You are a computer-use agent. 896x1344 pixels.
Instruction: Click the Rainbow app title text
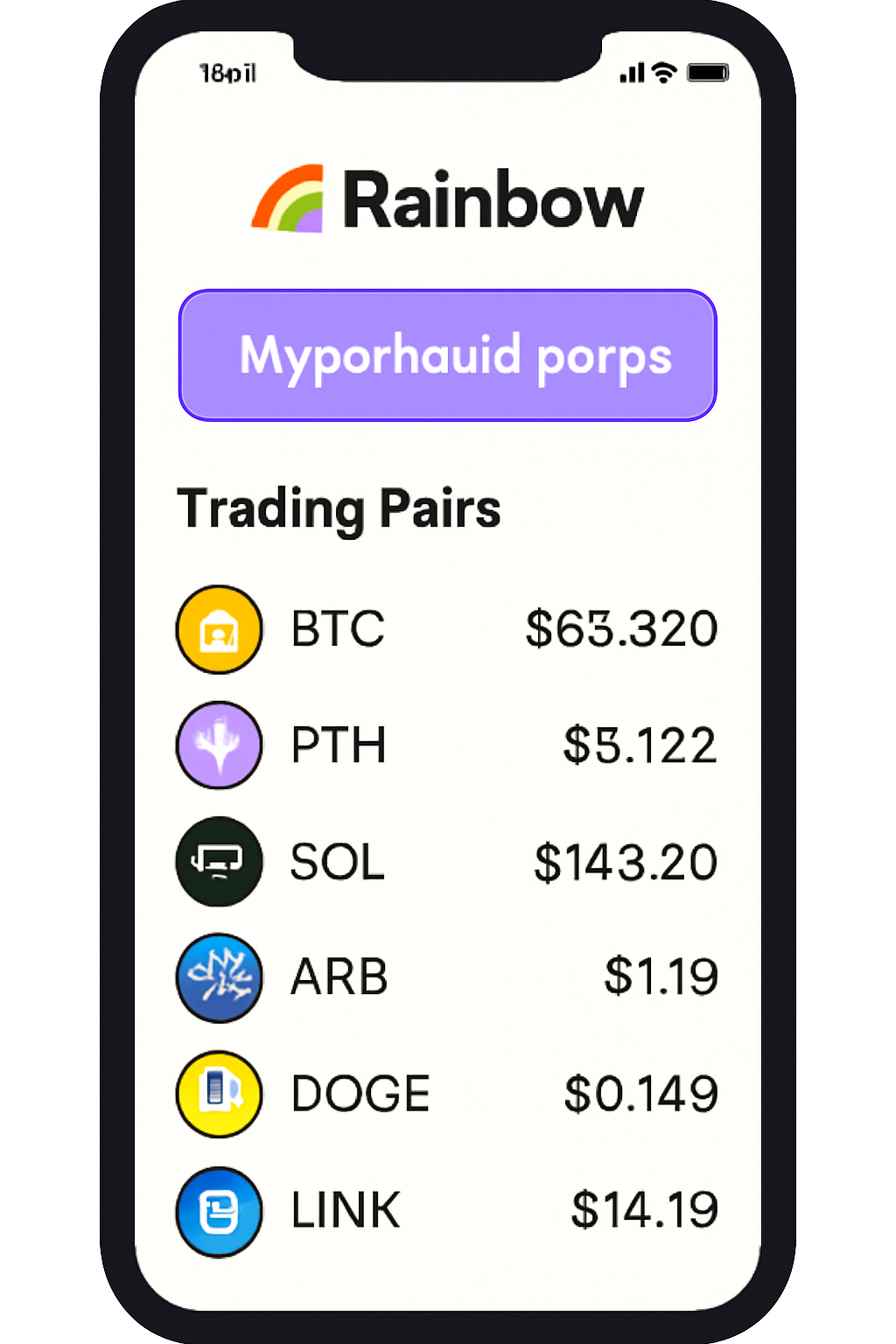coord(490,199)
